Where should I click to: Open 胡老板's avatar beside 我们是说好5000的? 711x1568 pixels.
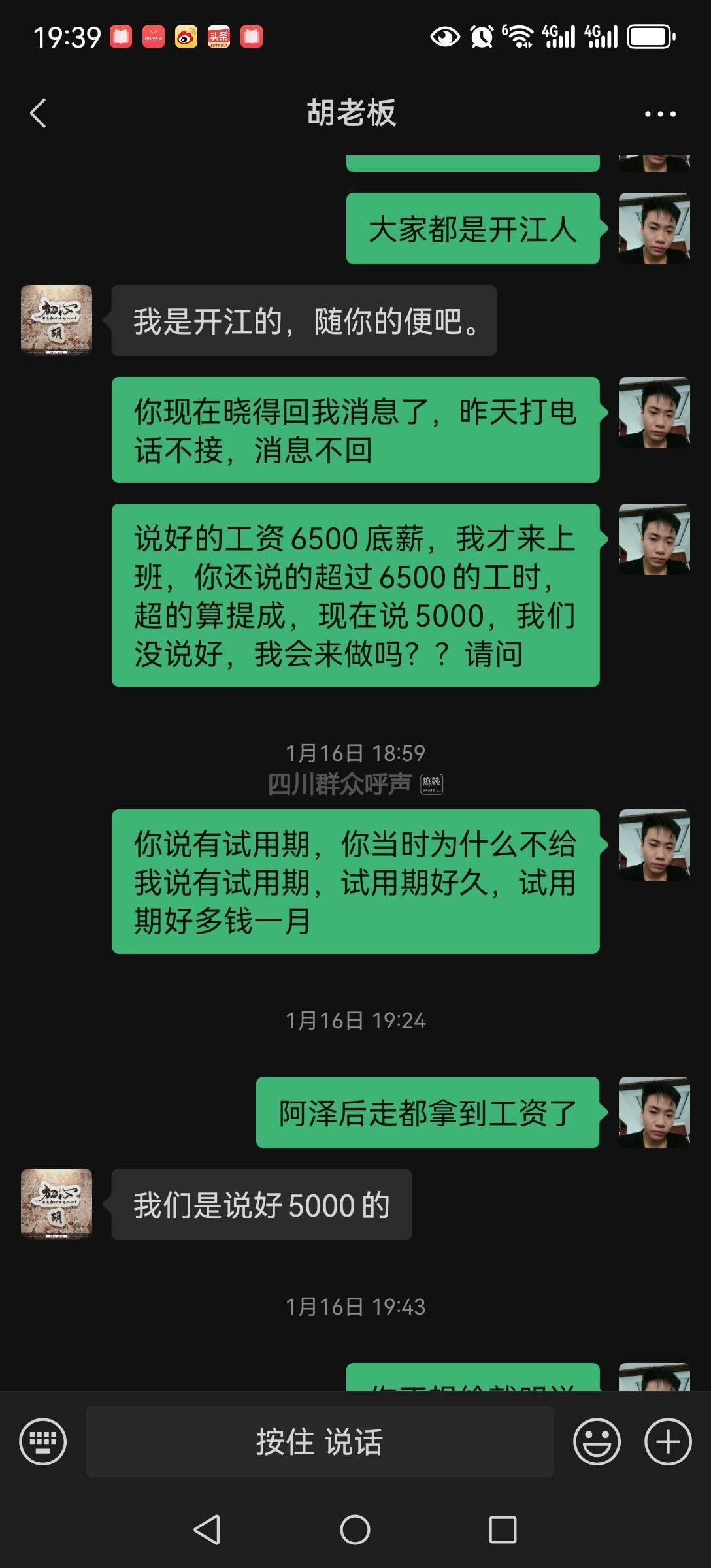click(56, 1204)
